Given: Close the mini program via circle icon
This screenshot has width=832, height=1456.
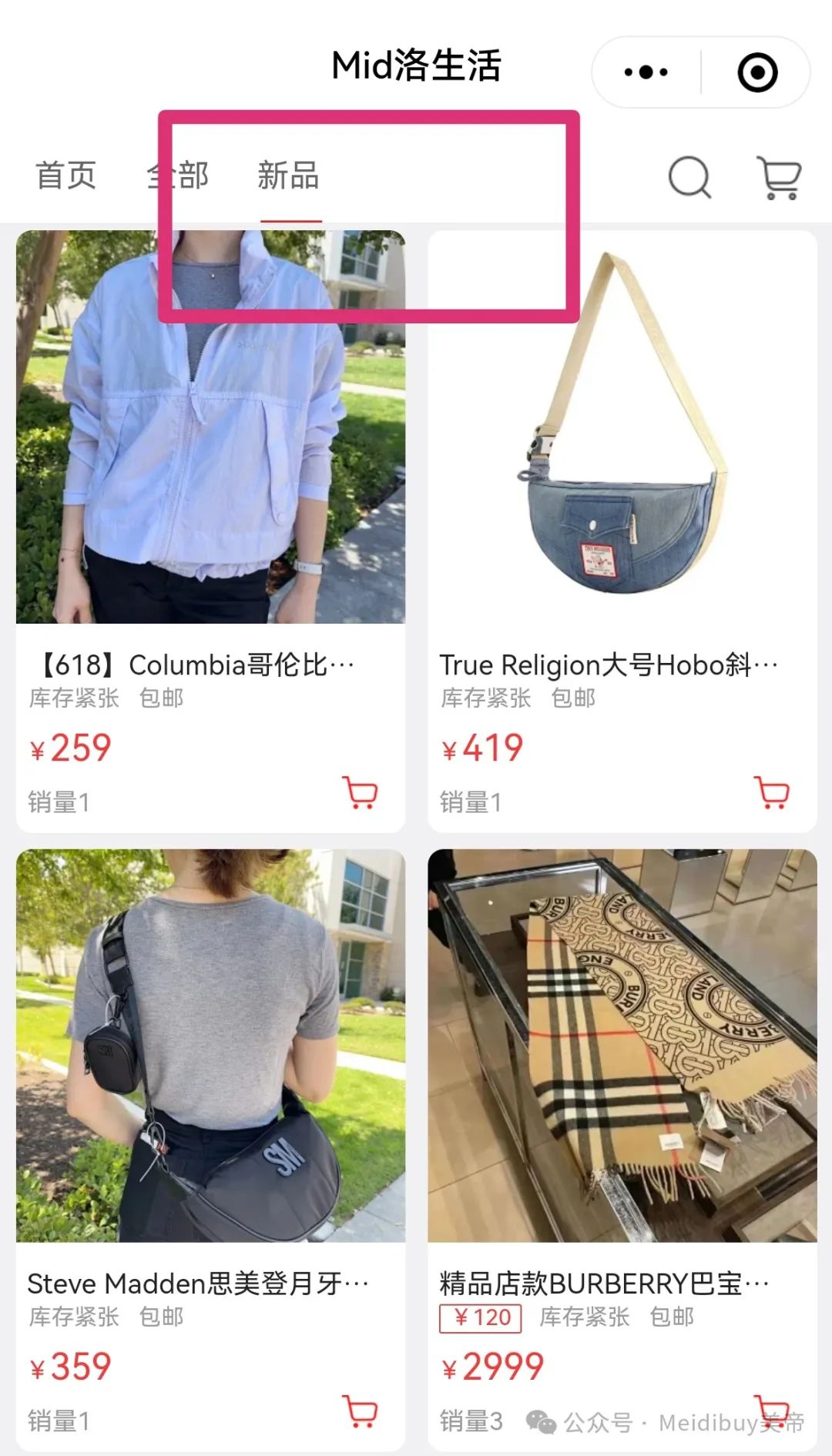Looking at the screenshot, I should 757,72.
